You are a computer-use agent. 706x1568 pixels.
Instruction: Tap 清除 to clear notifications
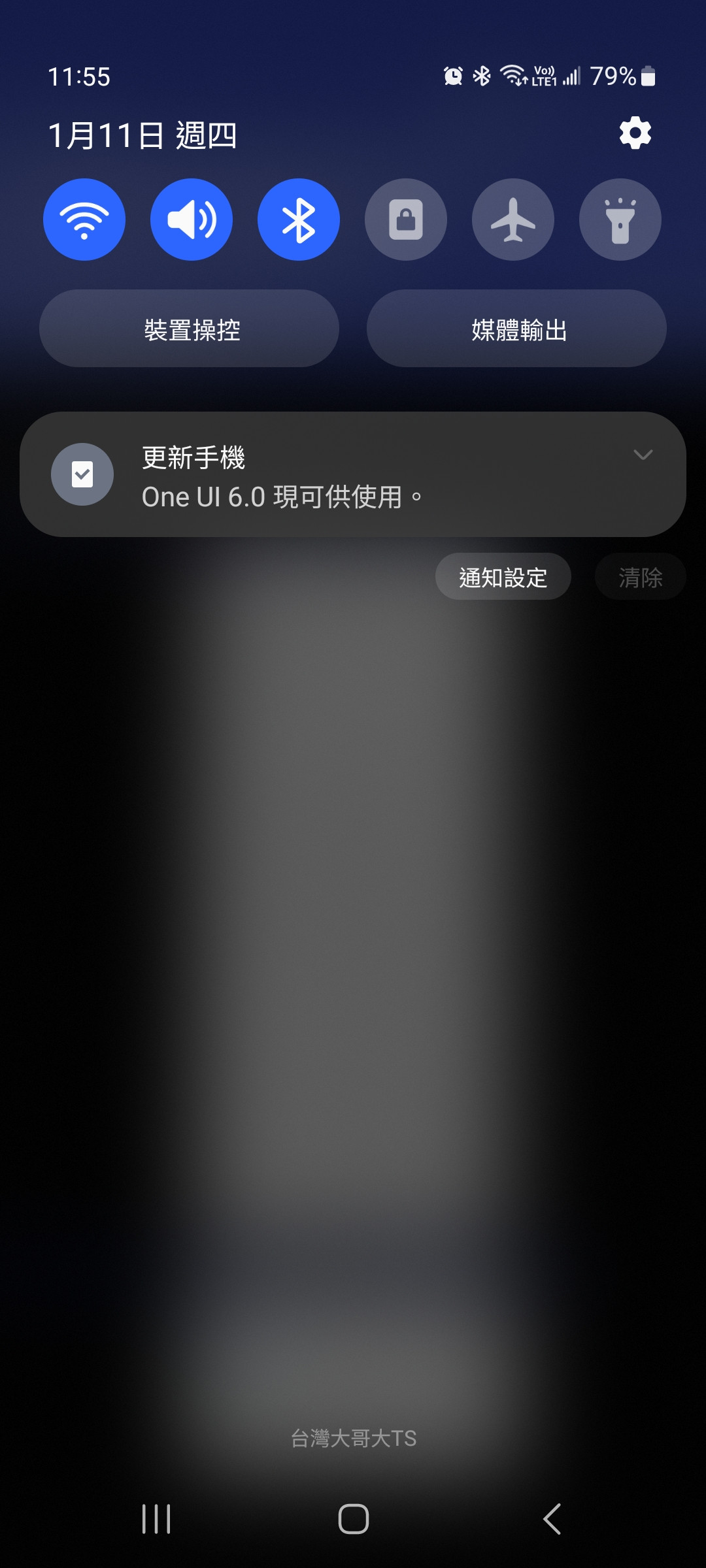pyautogui.click(x=641, y=577)
